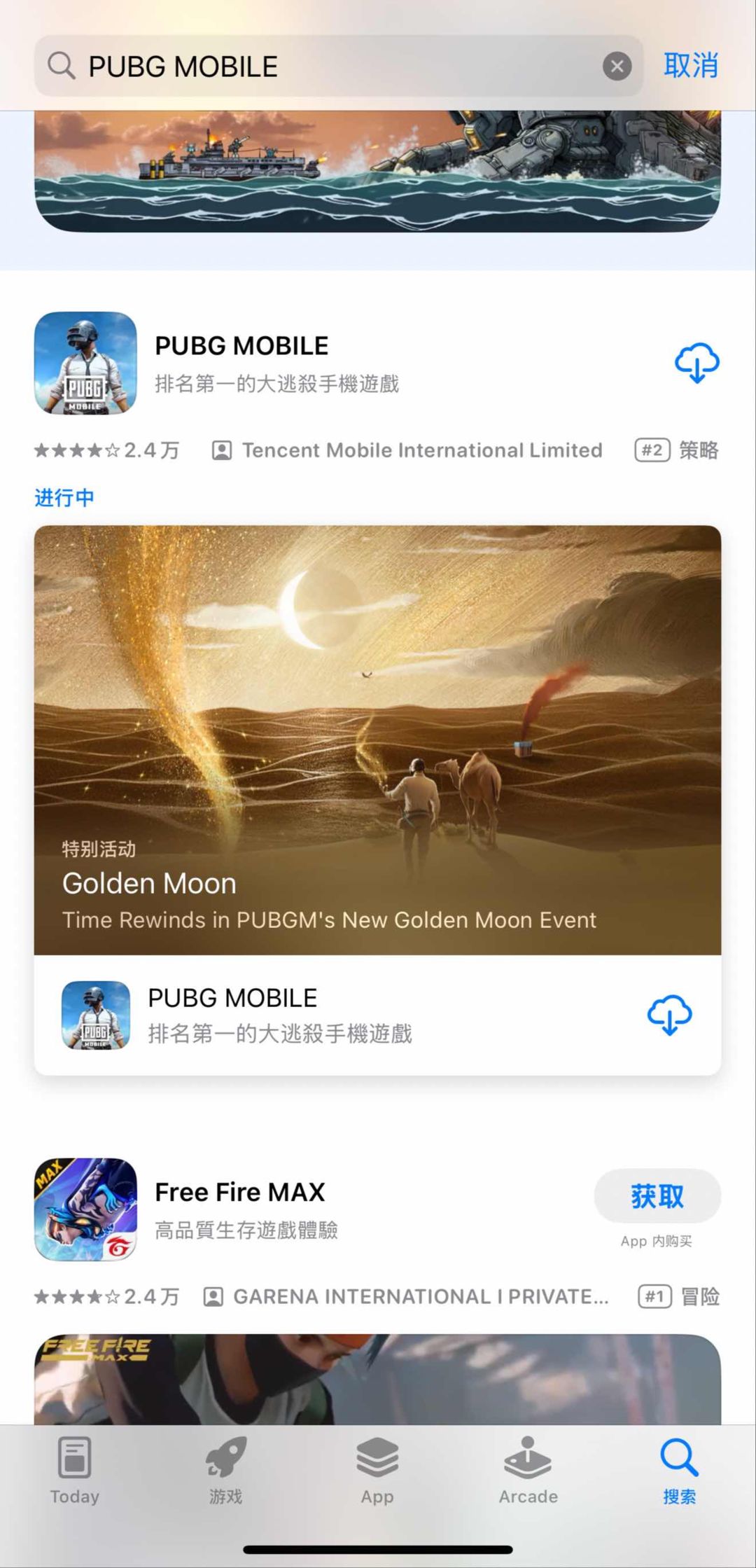The image size is (756, 1568).
Task: Get Free Fire MAX with the 获取 button
Action: [x=657, y=1196]
